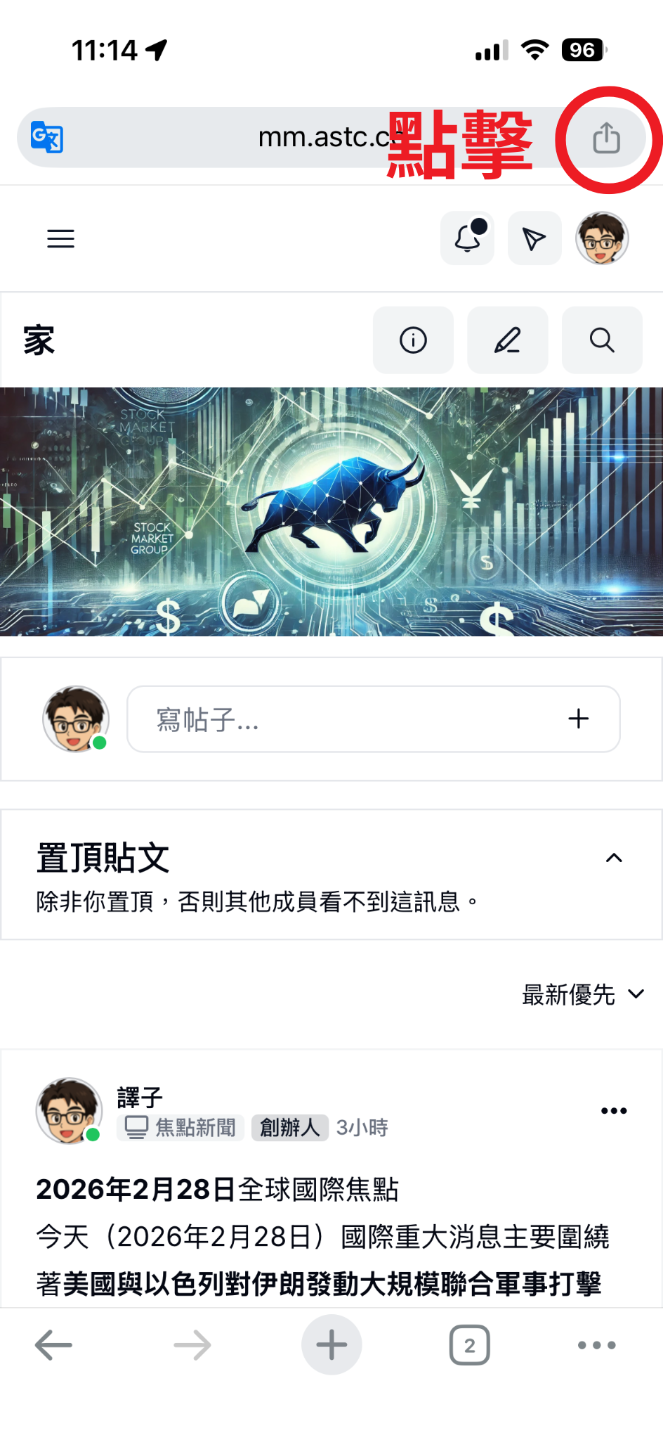
Task: View 譯子's profile from post avatar
Action: (69, 1111)
